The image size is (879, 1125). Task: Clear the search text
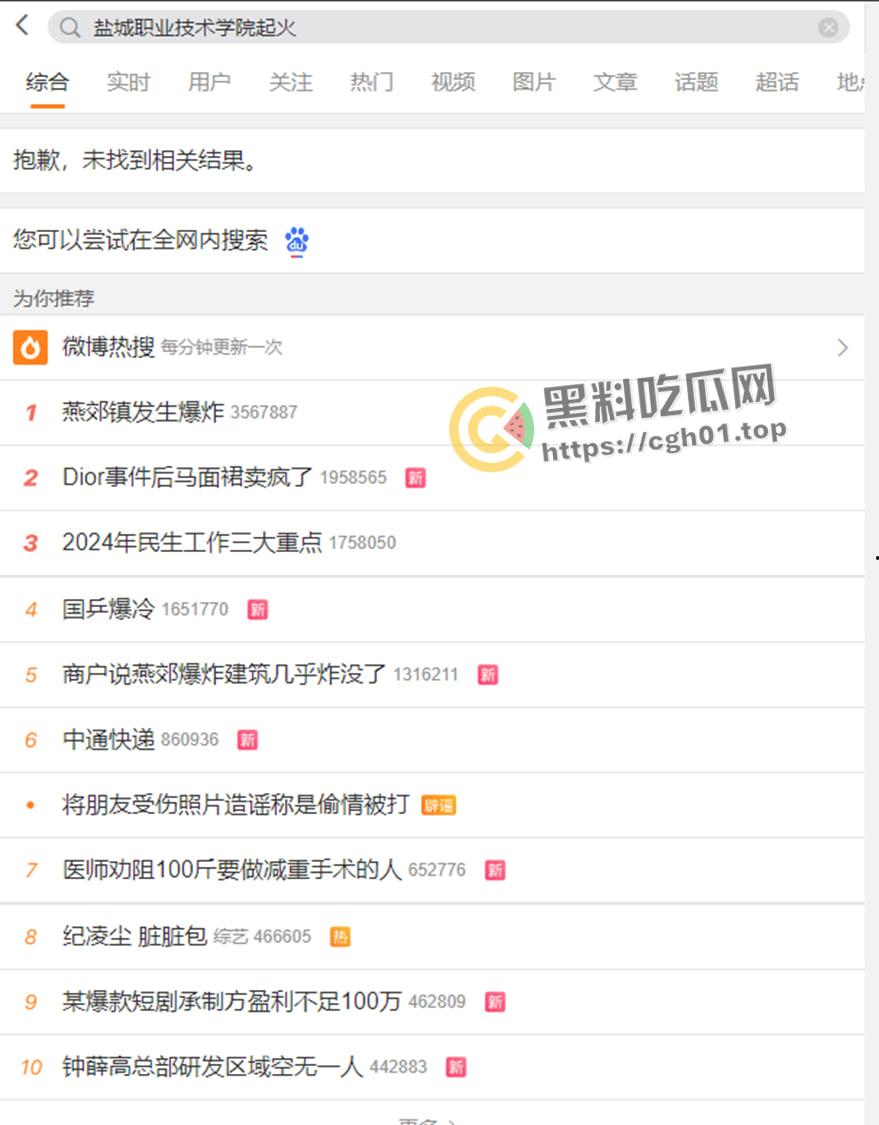828,28
